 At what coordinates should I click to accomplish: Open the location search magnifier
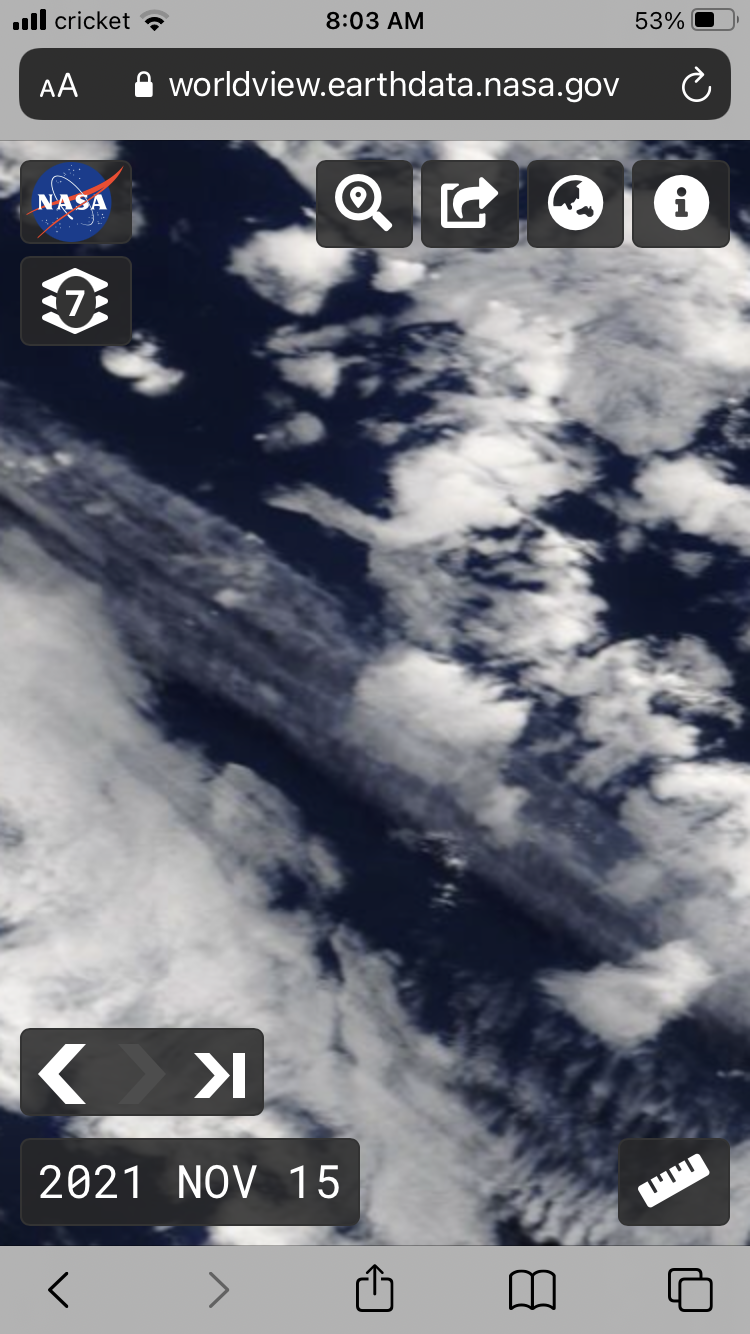(365, 204)
